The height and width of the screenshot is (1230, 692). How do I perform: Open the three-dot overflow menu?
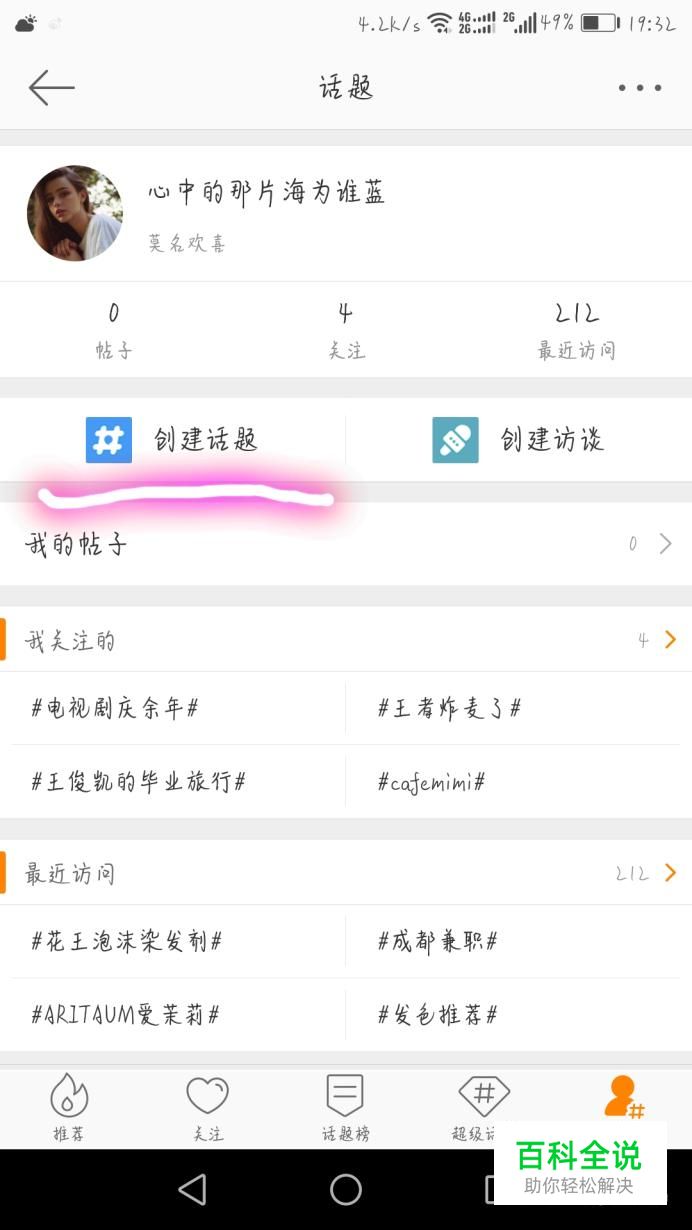click(640, 88)
